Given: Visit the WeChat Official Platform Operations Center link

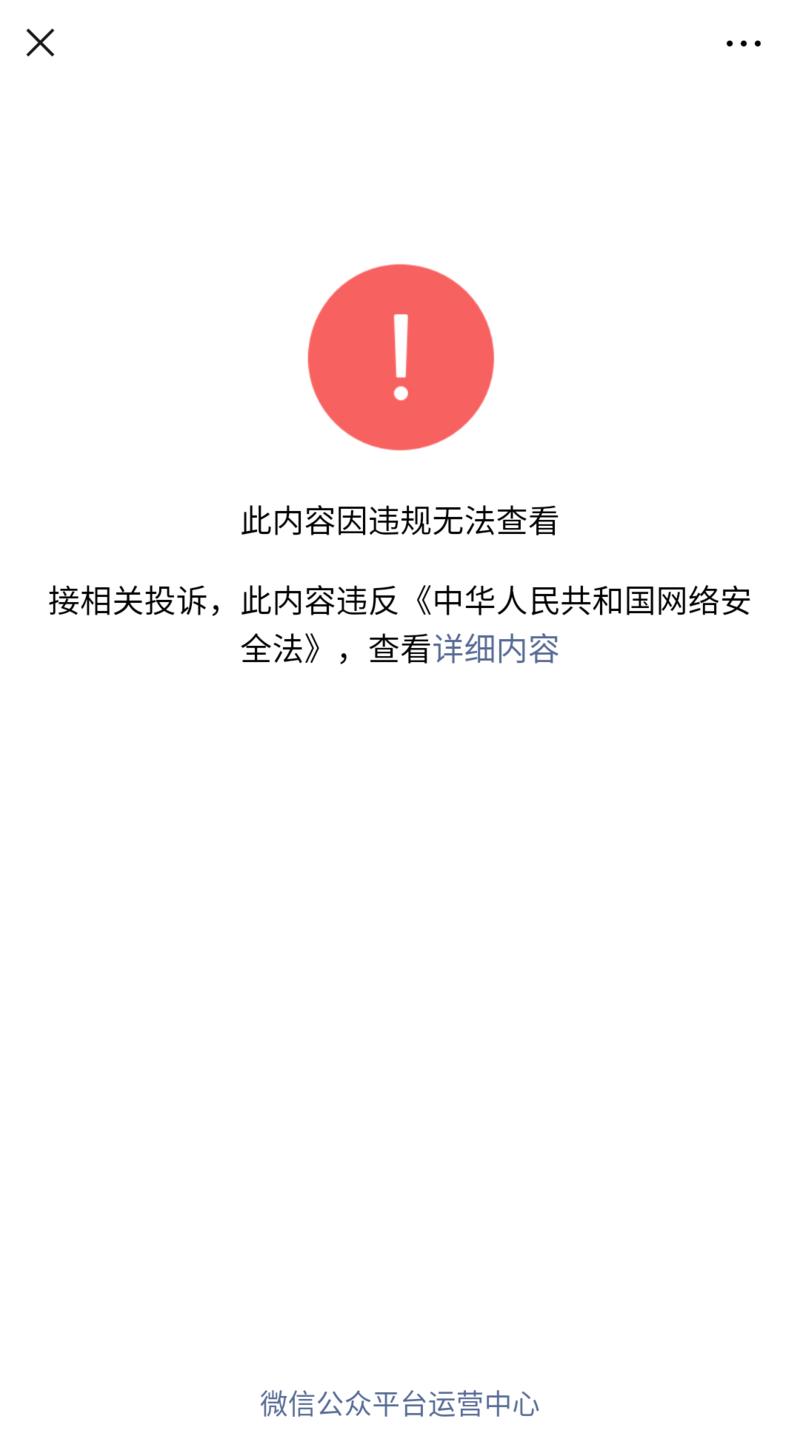Looking at the screenshot, I should point(400,1404).
